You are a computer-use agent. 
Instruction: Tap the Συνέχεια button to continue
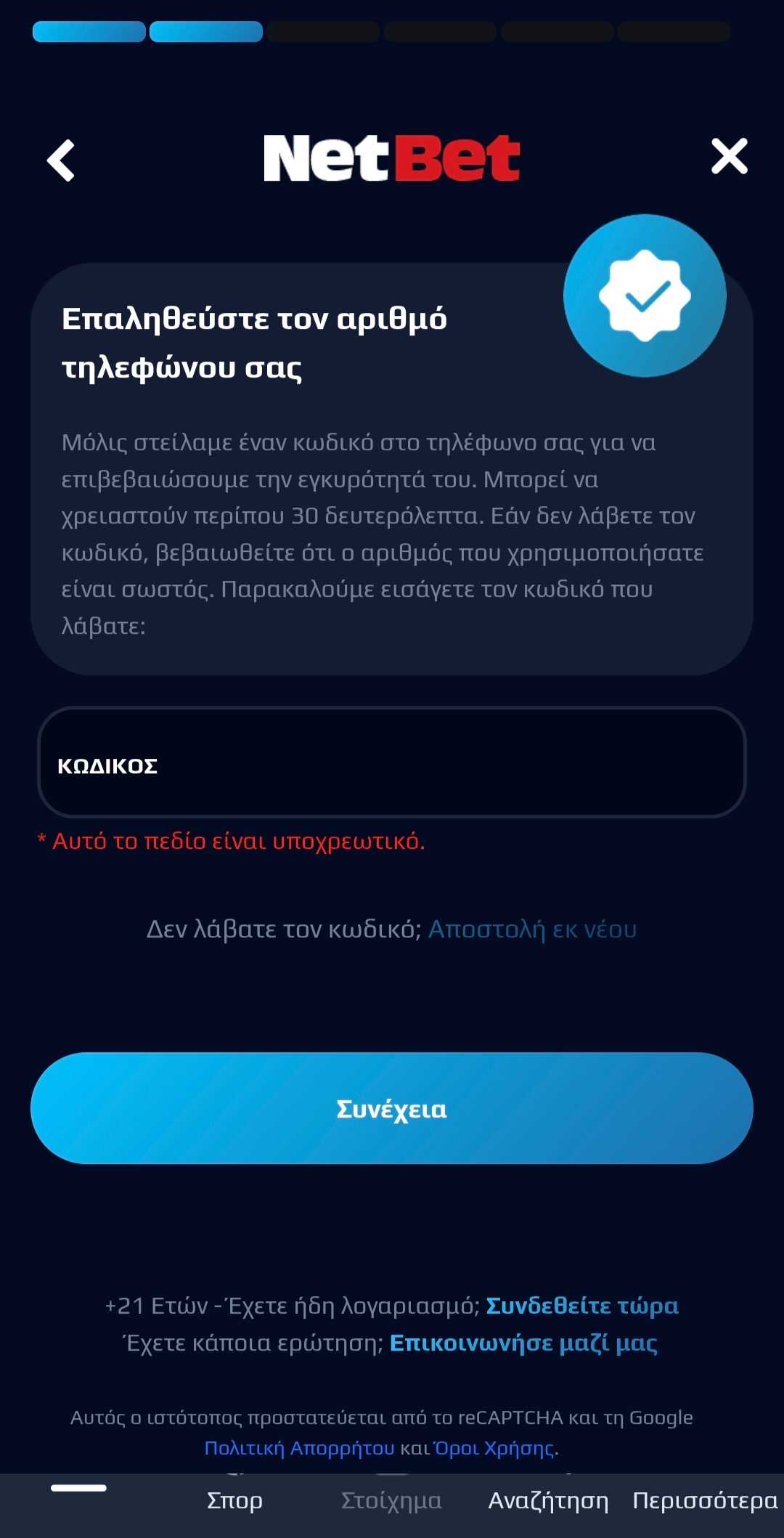(392, 1108)
